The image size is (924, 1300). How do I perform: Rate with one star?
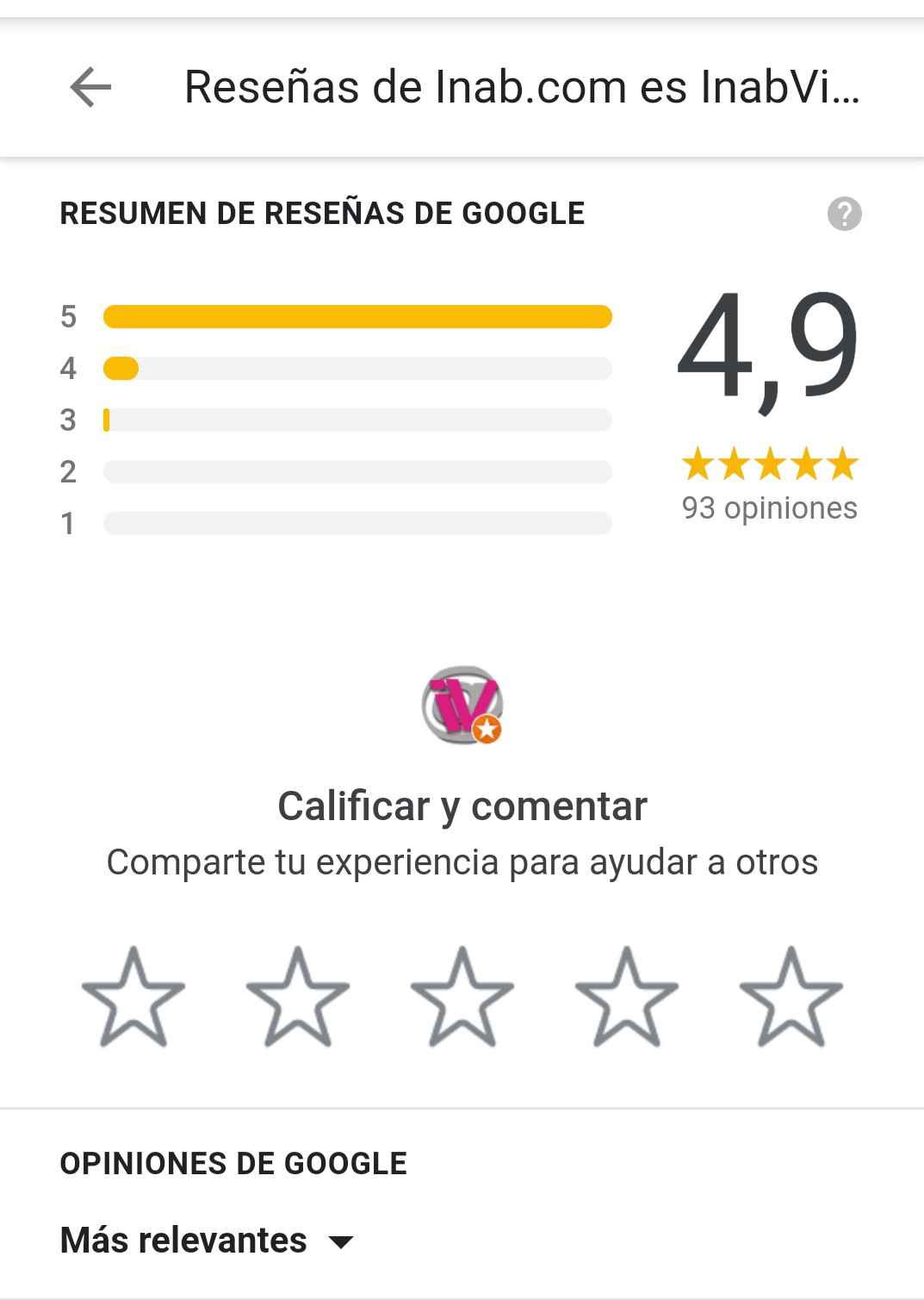[133, 998]
